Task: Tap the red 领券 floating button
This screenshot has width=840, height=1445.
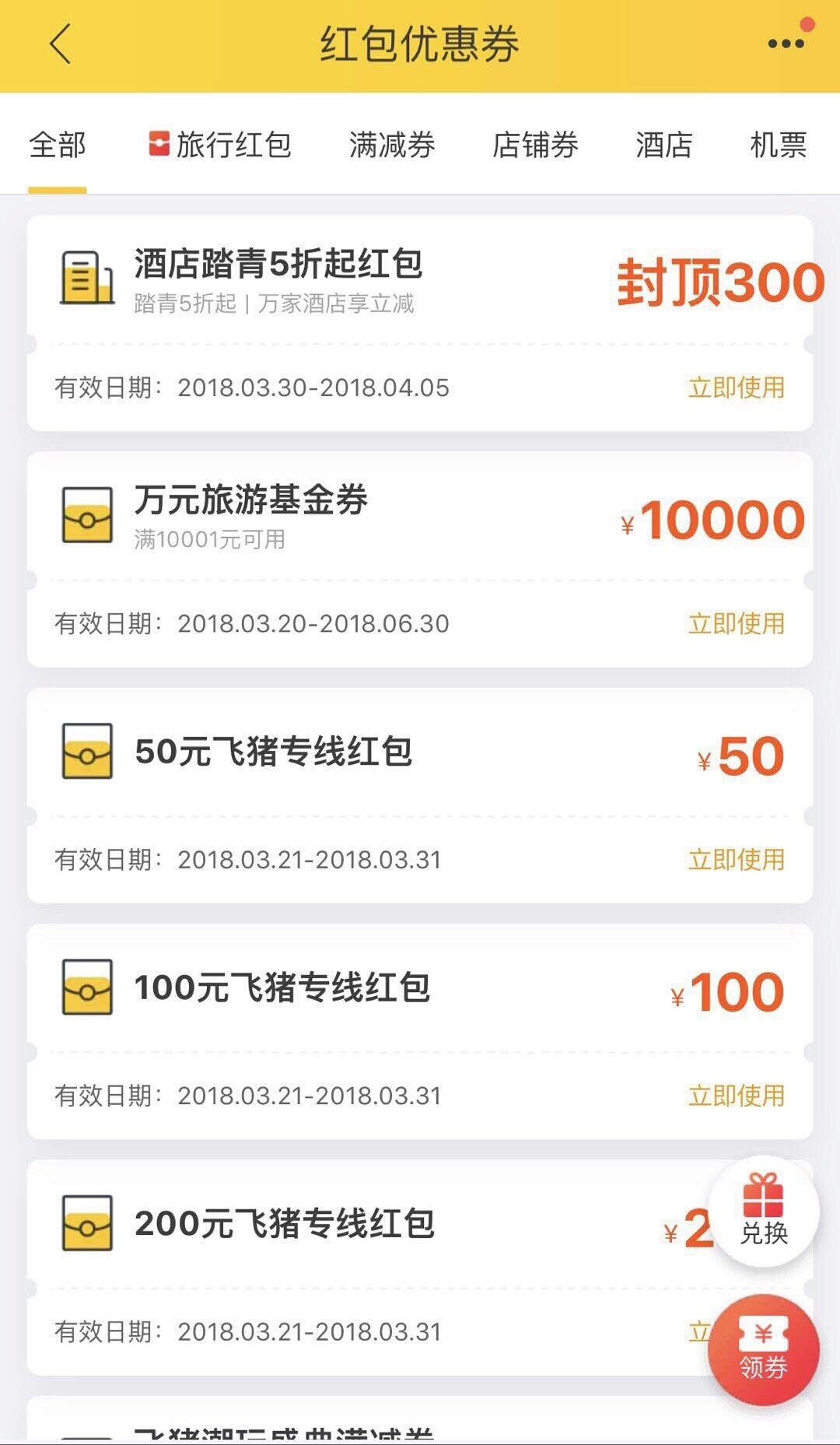Action: click(x=763, y=1350)
